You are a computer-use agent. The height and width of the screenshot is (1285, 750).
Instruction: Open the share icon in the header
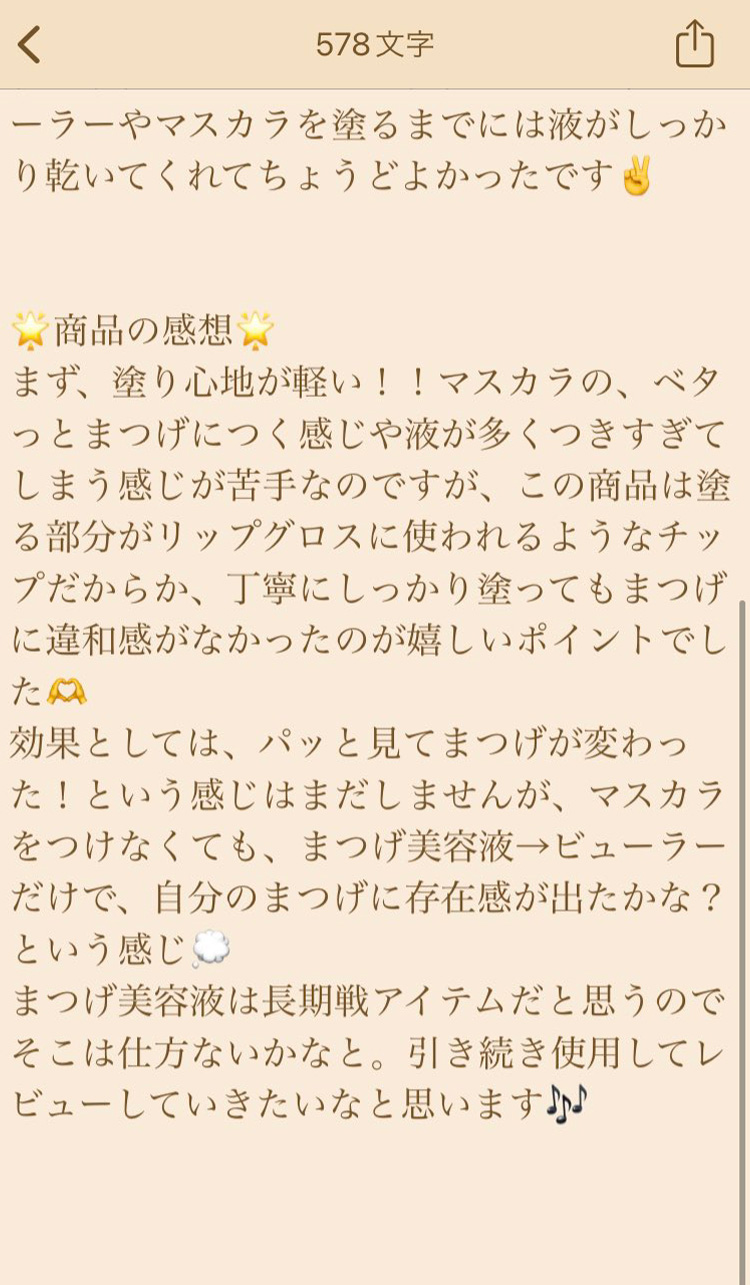[x=694, y=44]
